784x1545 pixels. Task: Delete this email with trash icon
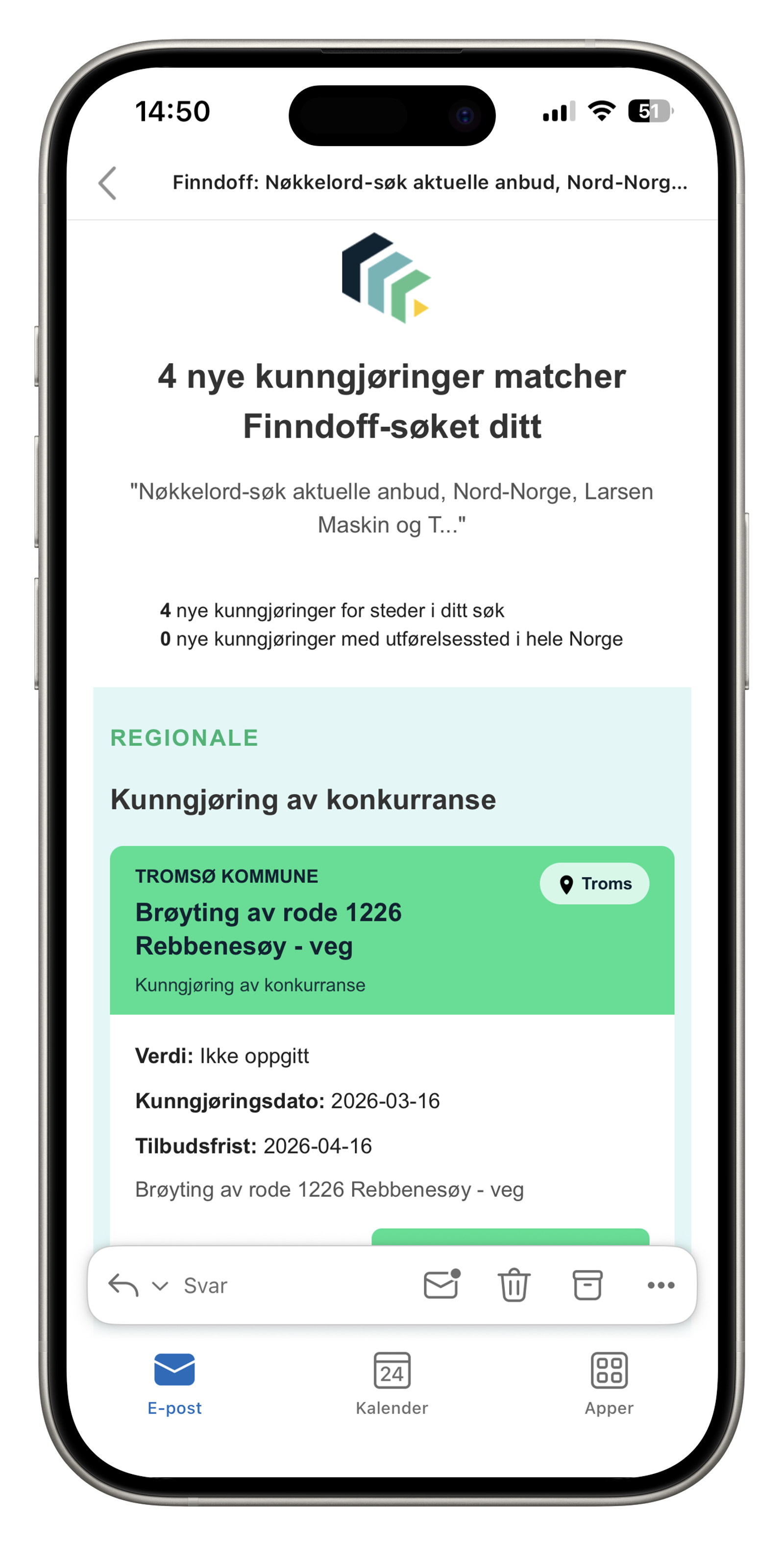[514, 1285]
